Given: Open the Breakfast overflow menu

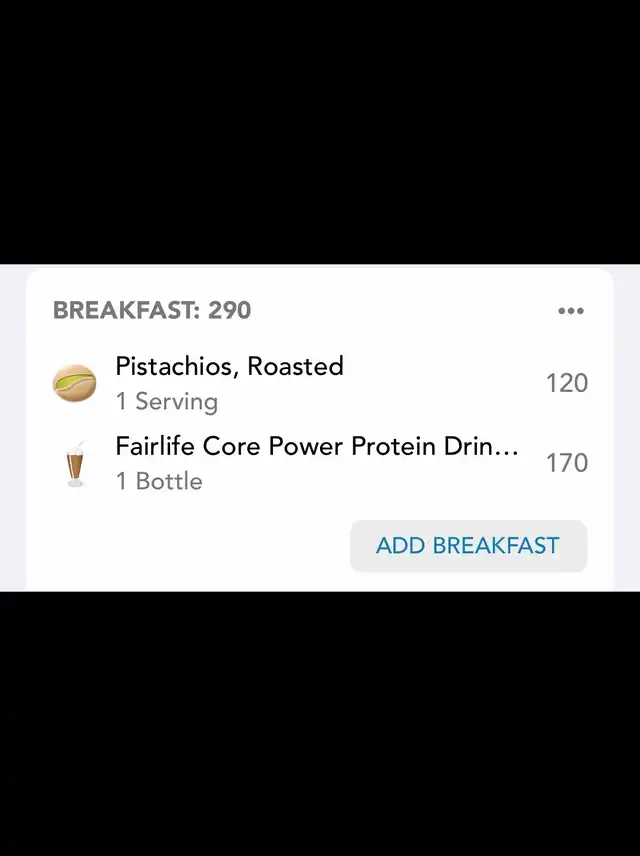Looking at the screenshot, I should (570, 311).
